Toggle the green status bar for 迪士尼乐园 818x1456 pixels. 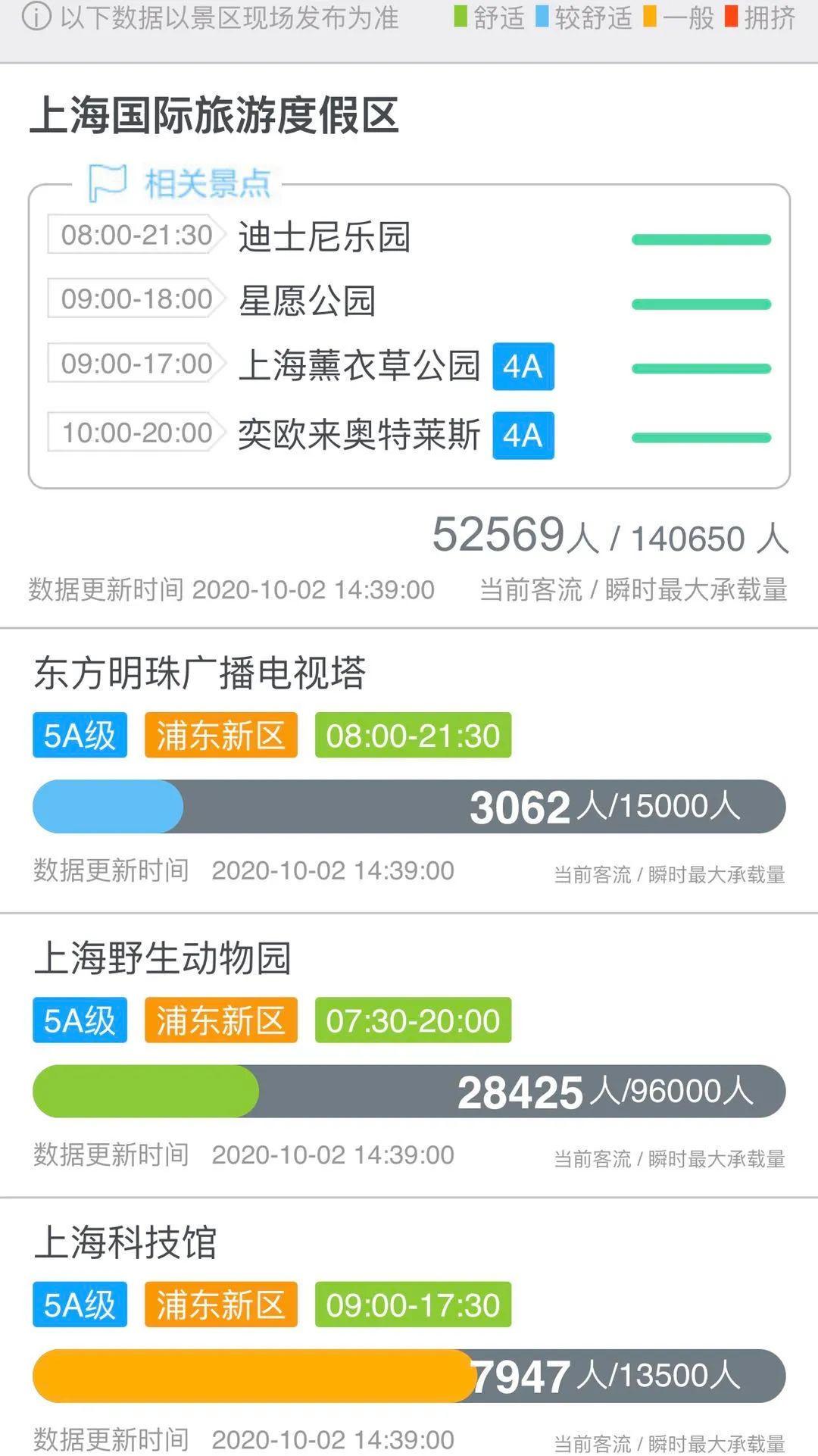[702, 238]
